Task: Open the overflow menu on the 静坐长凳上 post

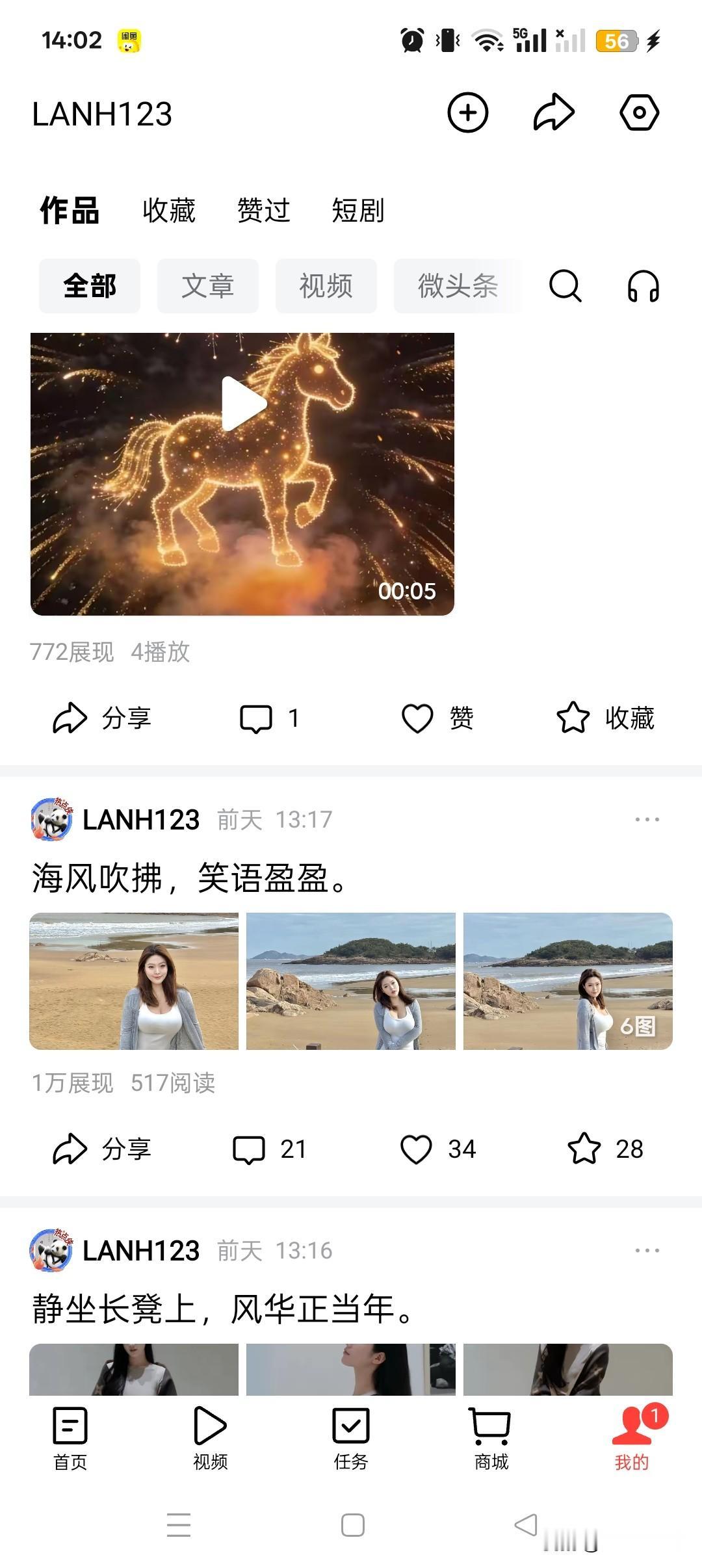Action: point(647,1250)
